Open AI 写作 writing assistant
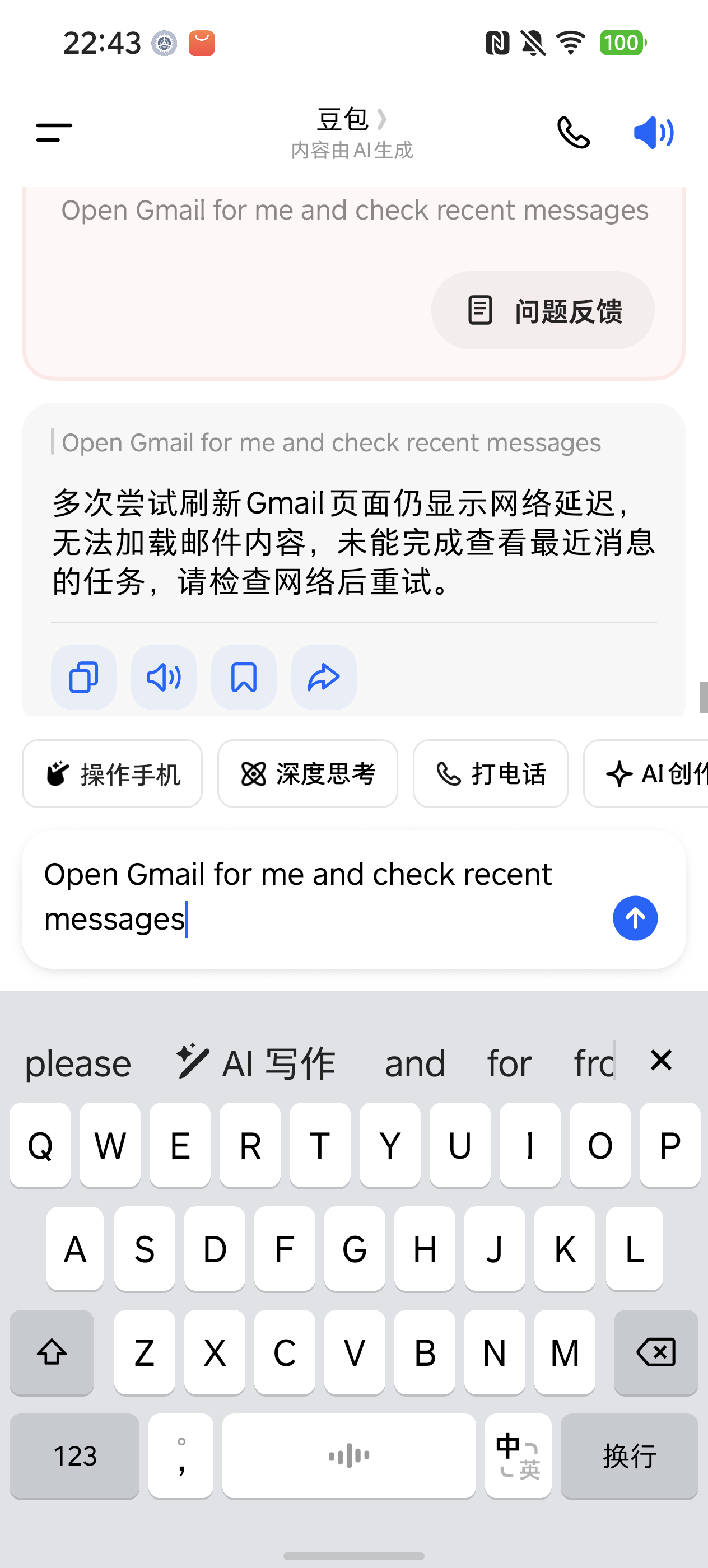The image size is (708, 1568). click(255, 1063)
